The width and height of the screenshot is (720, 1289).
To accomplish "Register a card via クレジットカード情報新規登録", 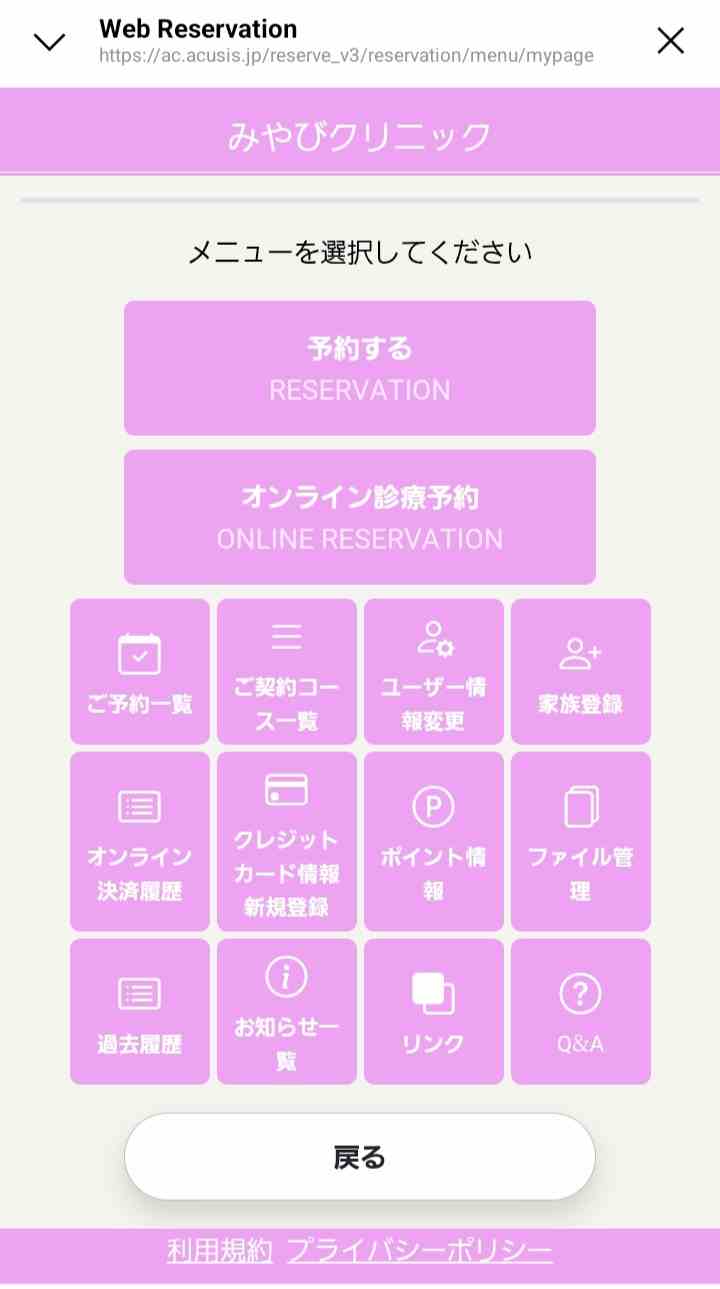I will [x=287, y=842].
